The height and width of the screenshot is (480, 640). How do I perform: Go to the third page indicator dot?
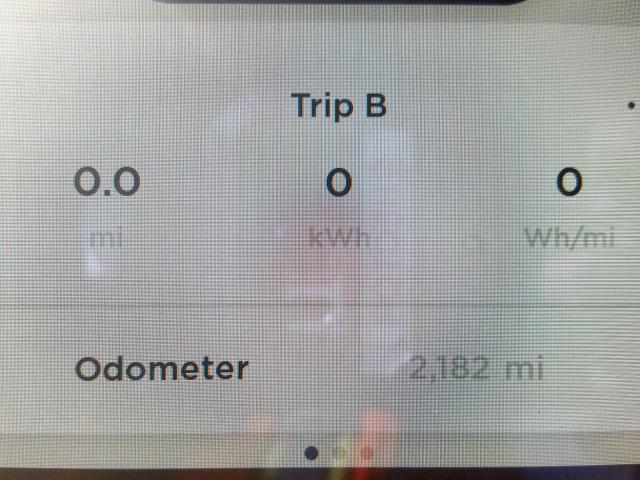click(x=367, y=453)
